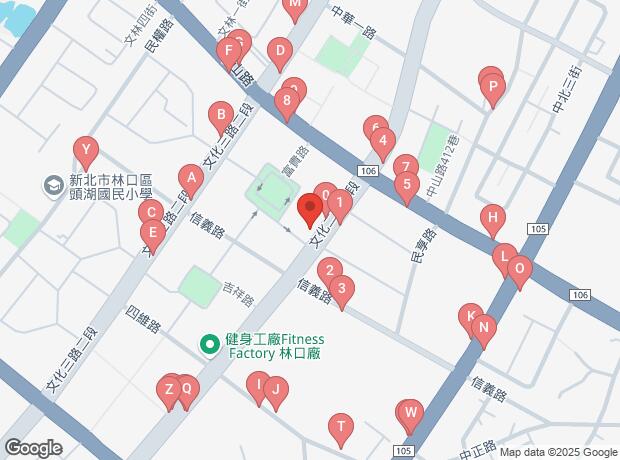Select the marker labeled T
Screen dimensions: 620x460
pos(341,428)
